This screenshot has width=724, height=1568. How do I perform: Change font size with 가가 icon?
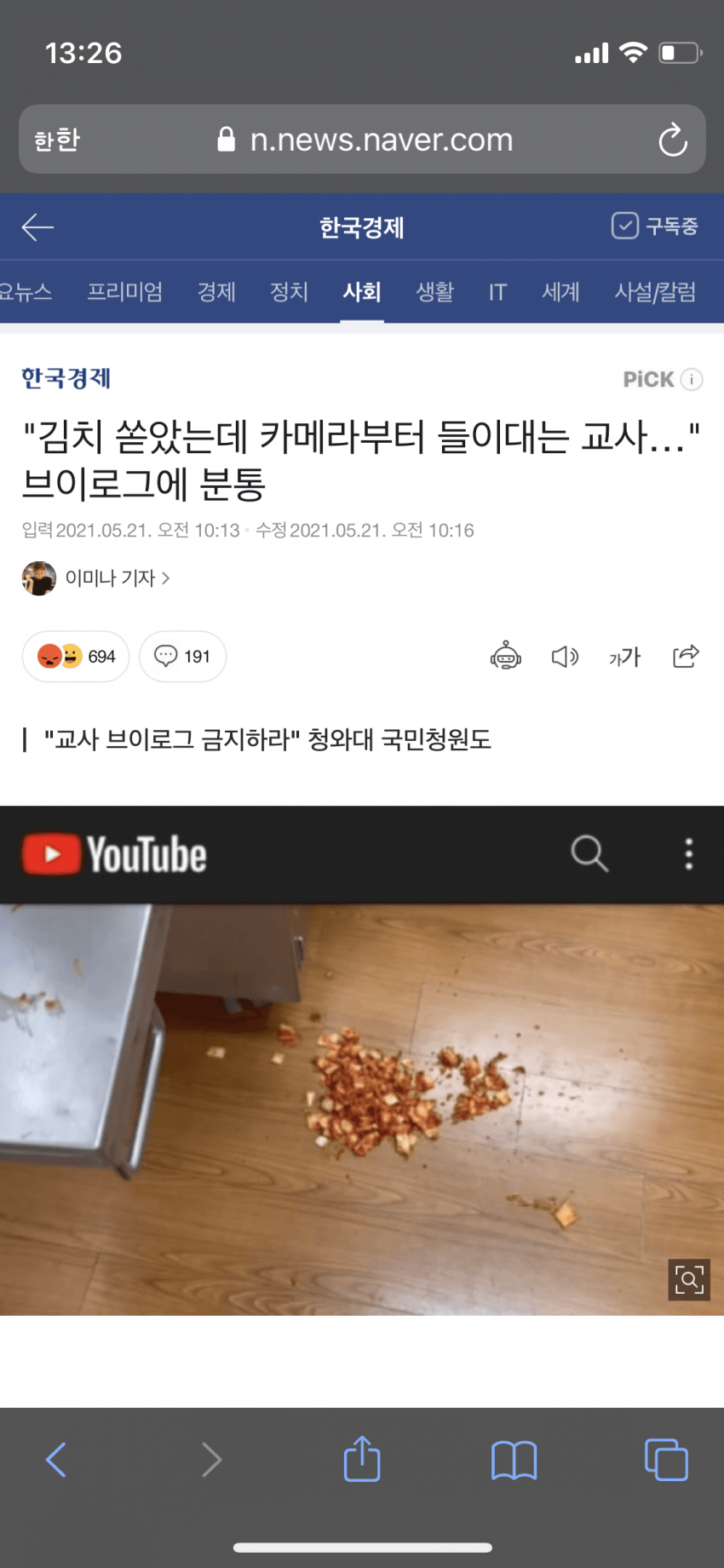pyautogui.click(x=624, y=656)
